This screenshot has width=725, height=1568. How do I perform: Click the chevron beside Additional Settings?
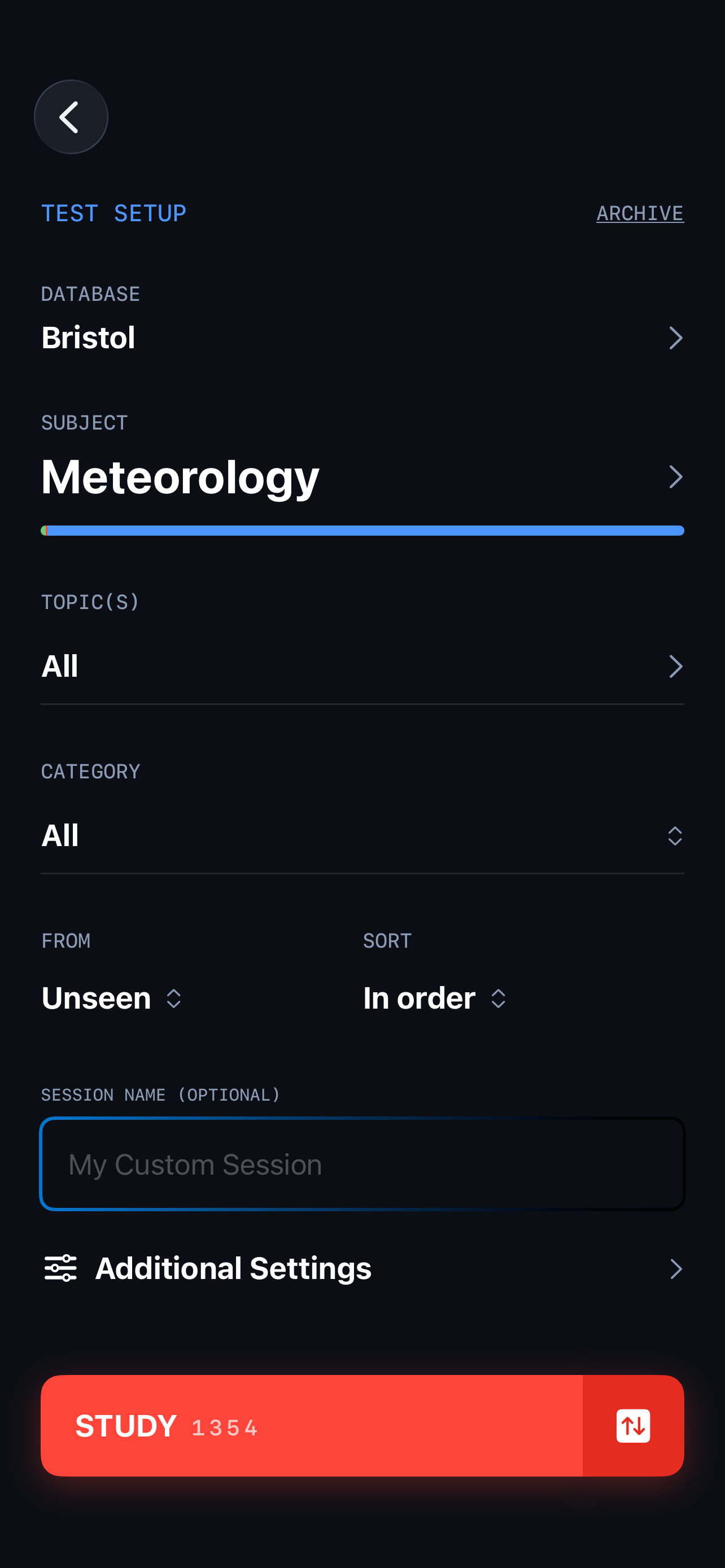click(676, 1268)
